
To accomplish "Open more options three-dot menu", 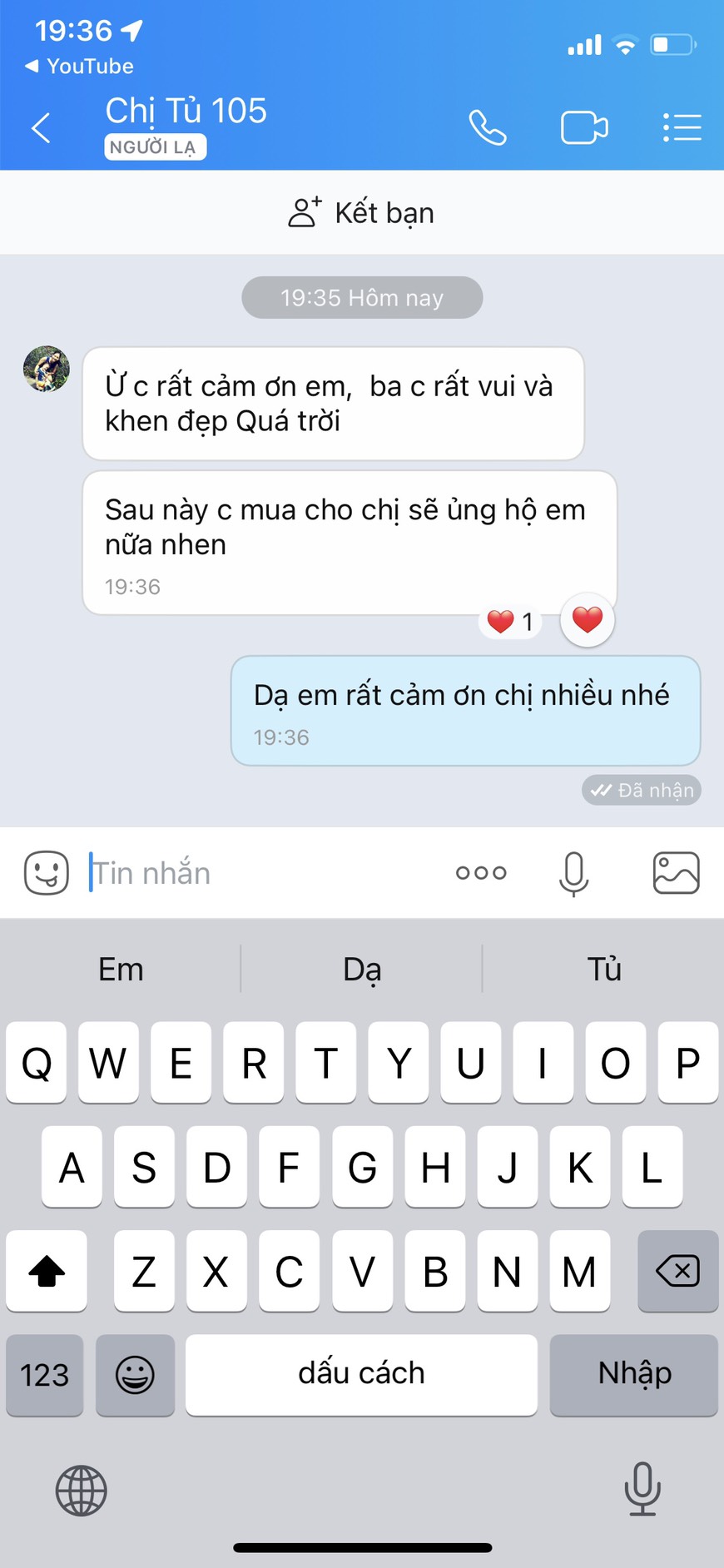I will pyautogui.click(x=481, y=873).
